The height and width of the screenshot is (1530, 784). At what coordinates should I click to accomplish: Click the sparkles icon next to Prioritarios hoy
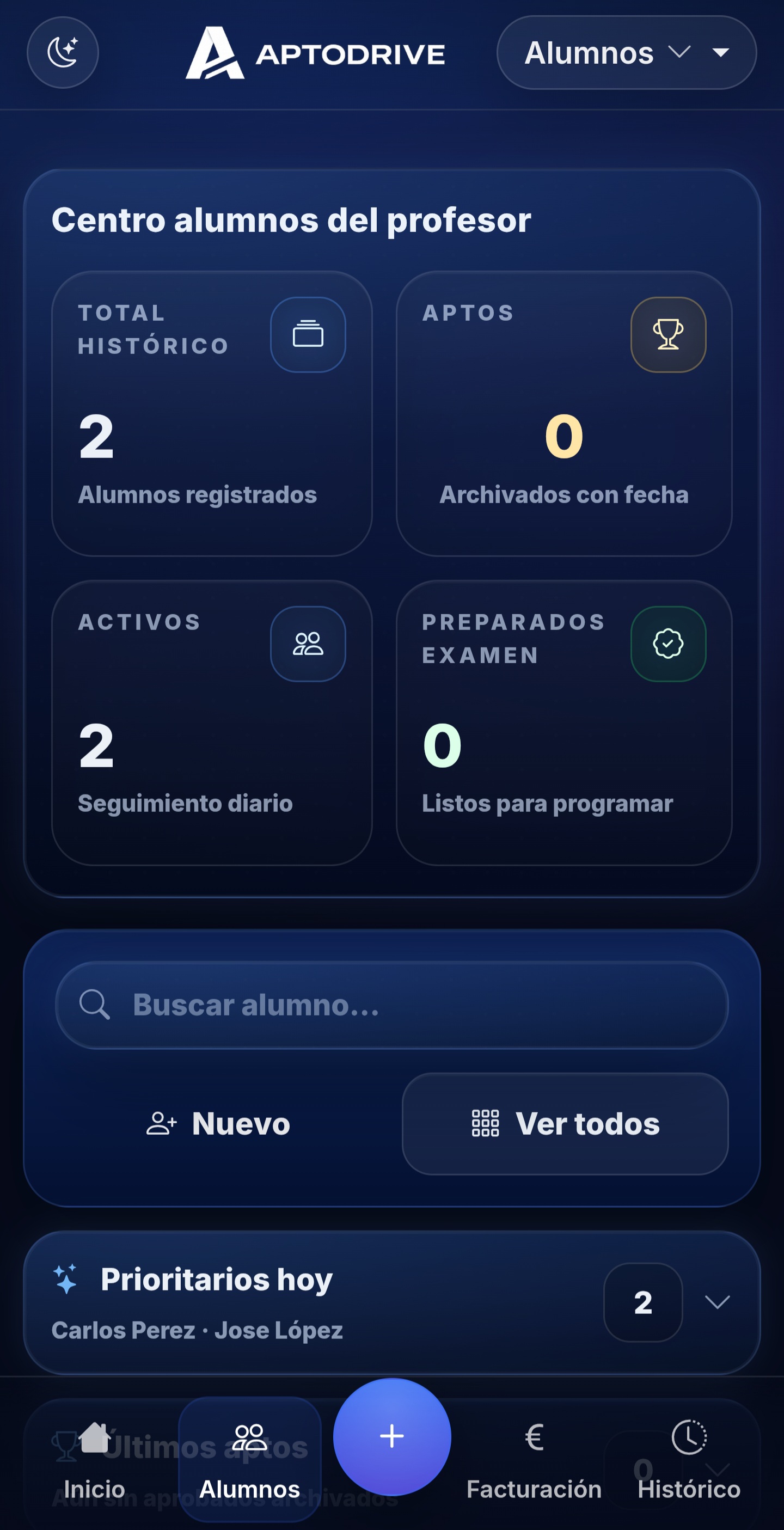(x=66, y=1280)
